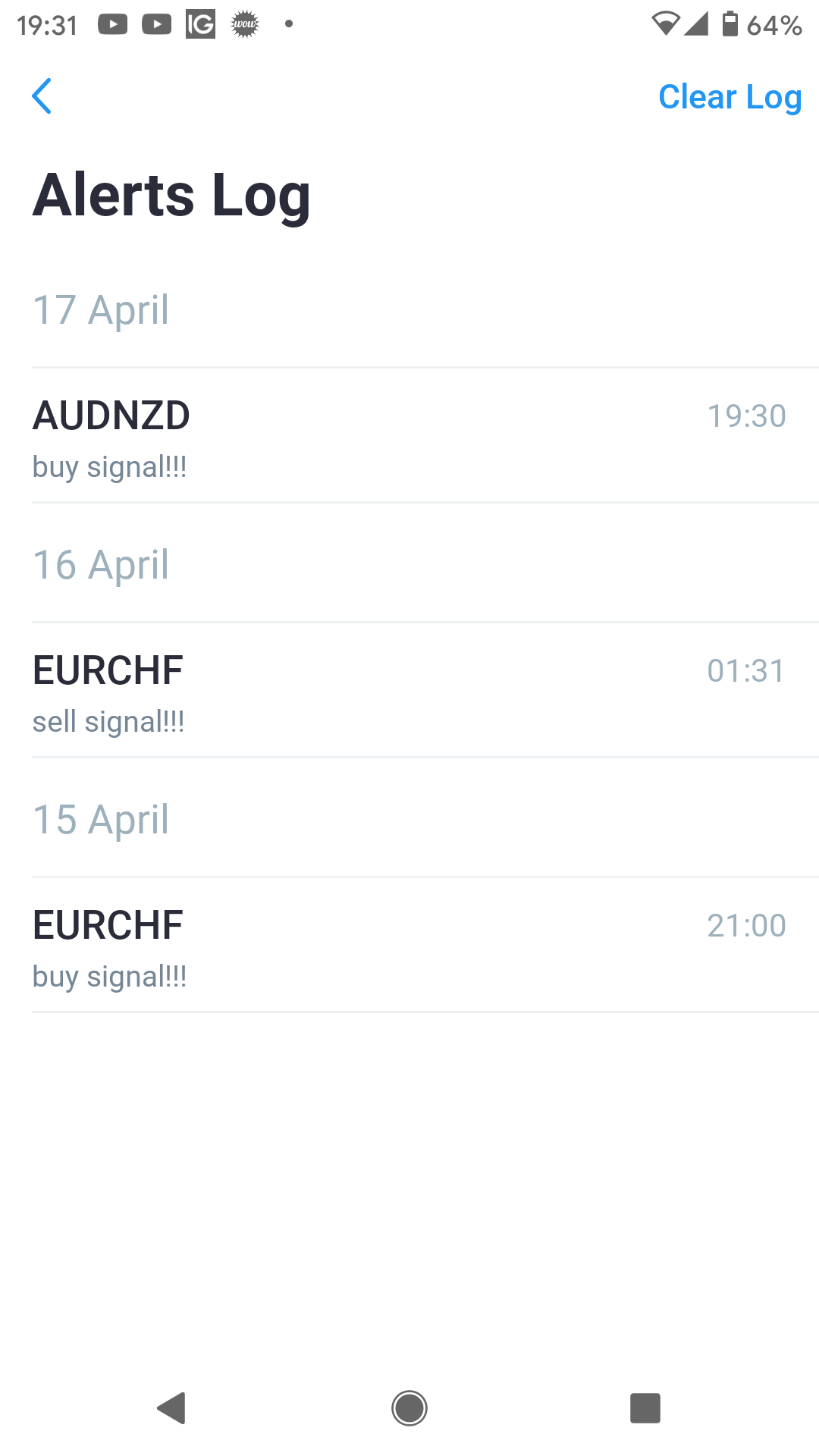Go back using the blue arrow
This screenshot has width=819, height=1456.
click(x=42, y=96)
